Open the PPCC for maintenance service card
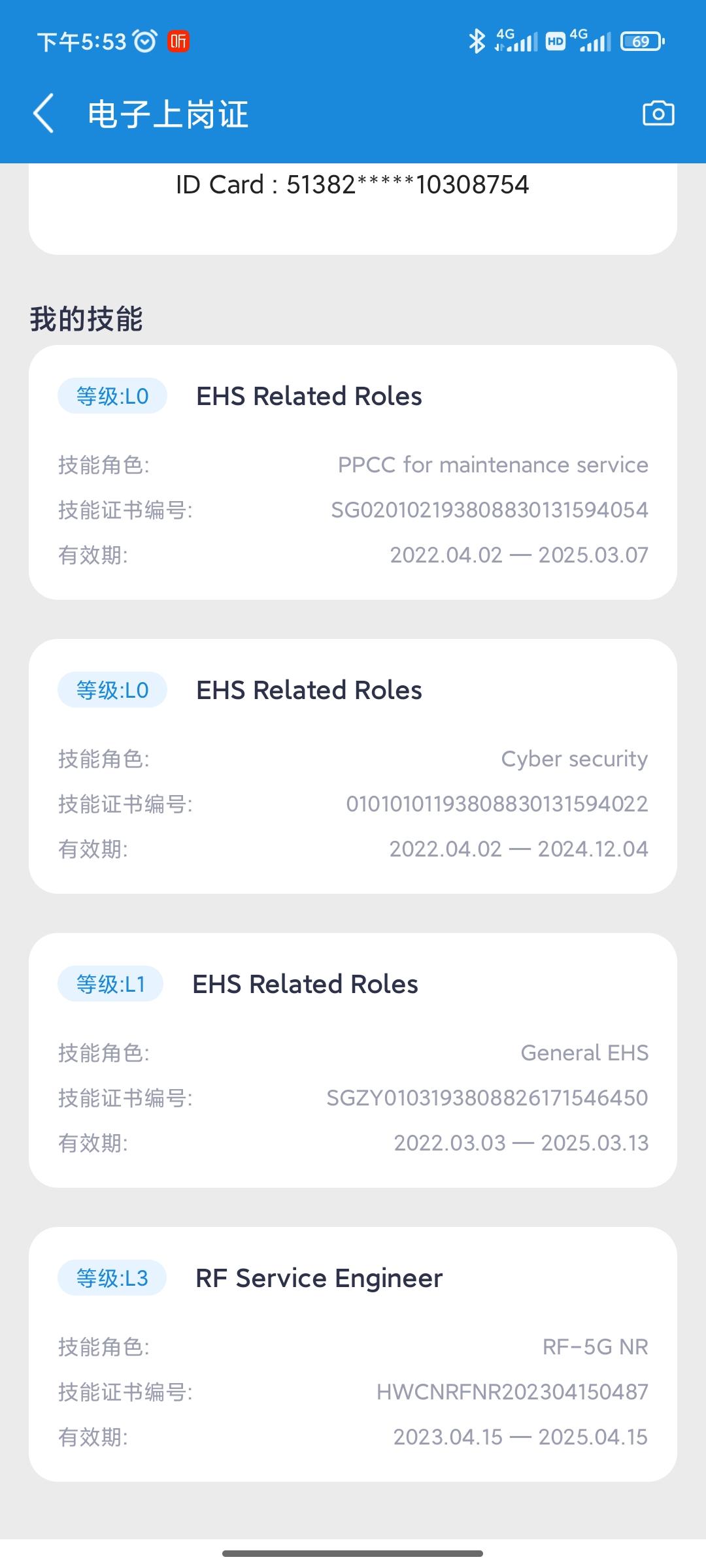 [x=353, y=472]
